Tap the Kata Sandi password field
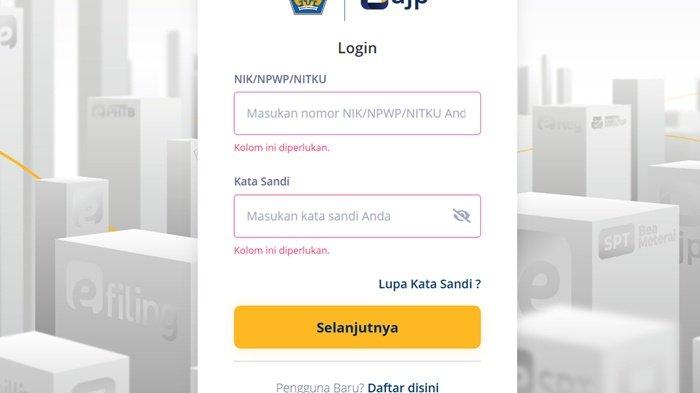700x393 pixels. [x=357, y=216]
